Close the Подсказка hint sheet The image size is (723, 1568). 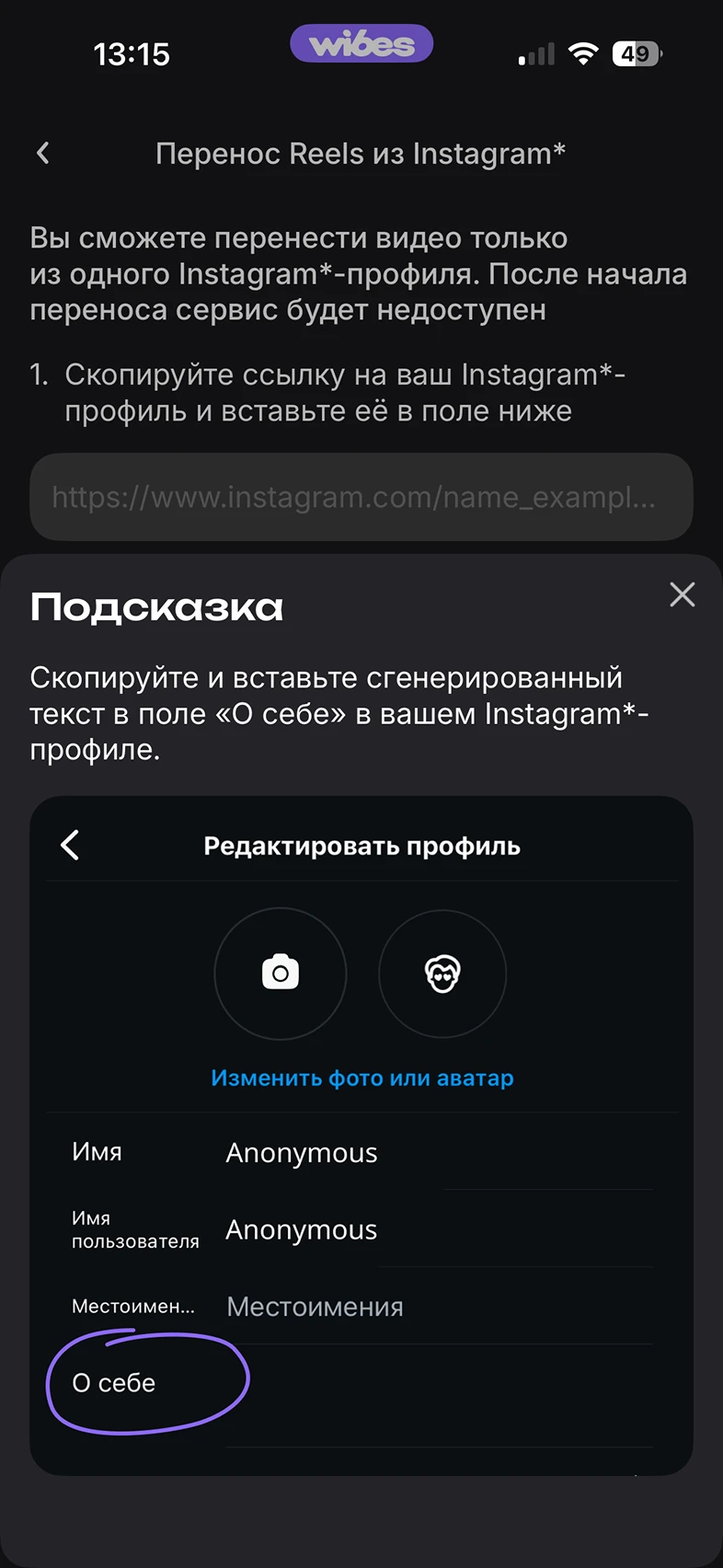click(x=683, y=594)
